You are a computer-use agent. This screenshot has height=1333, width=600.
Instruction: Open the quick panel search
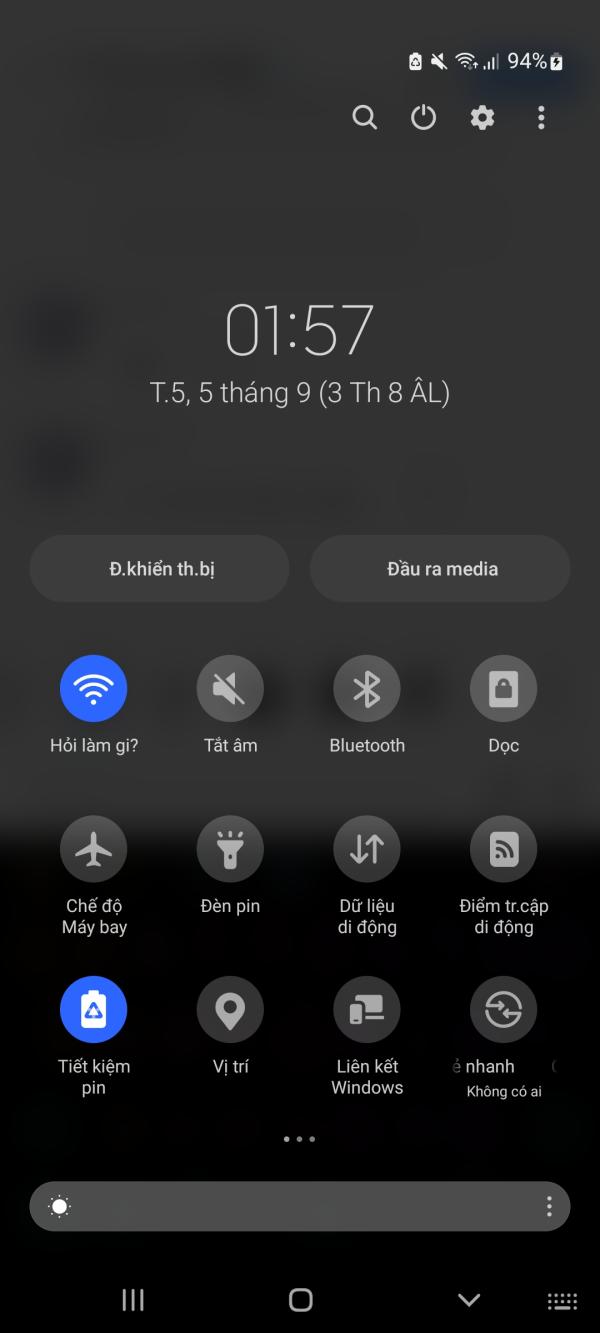(365, 118)
